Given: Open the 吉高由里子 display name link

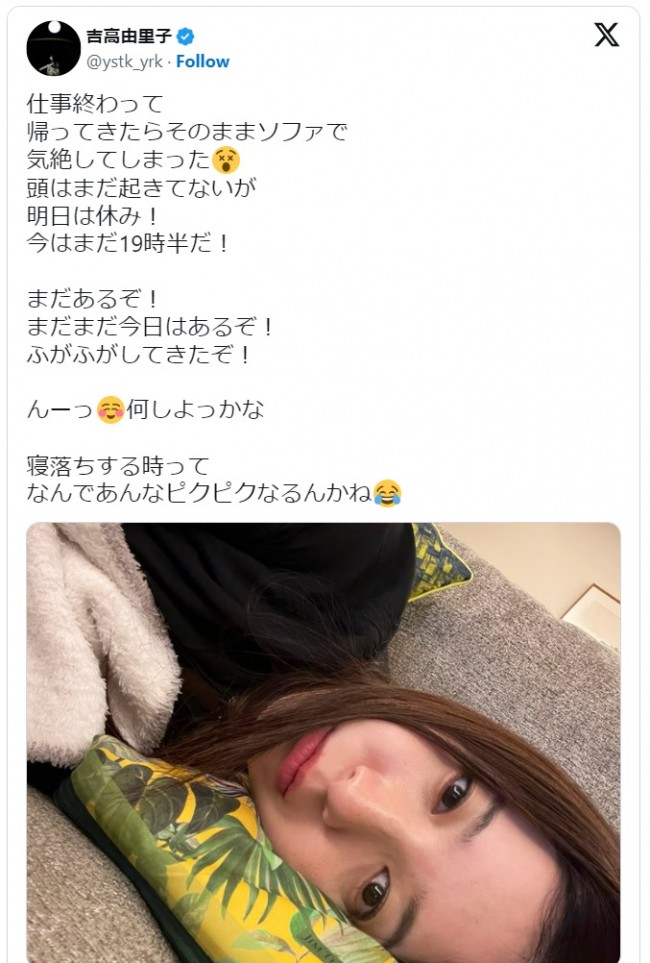Looking at the screenshot, I should tap(129, 36).
